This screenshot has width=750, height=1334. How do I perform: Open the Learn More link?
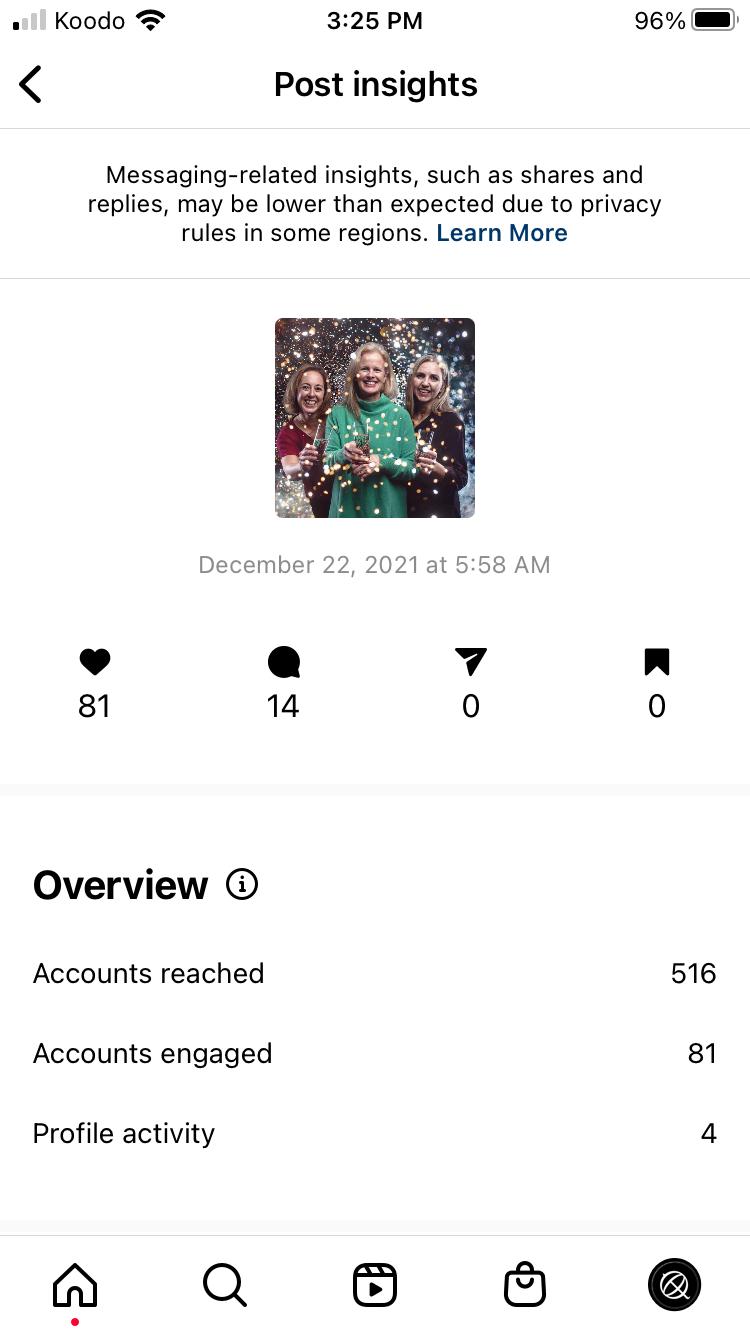coord(502,233)
